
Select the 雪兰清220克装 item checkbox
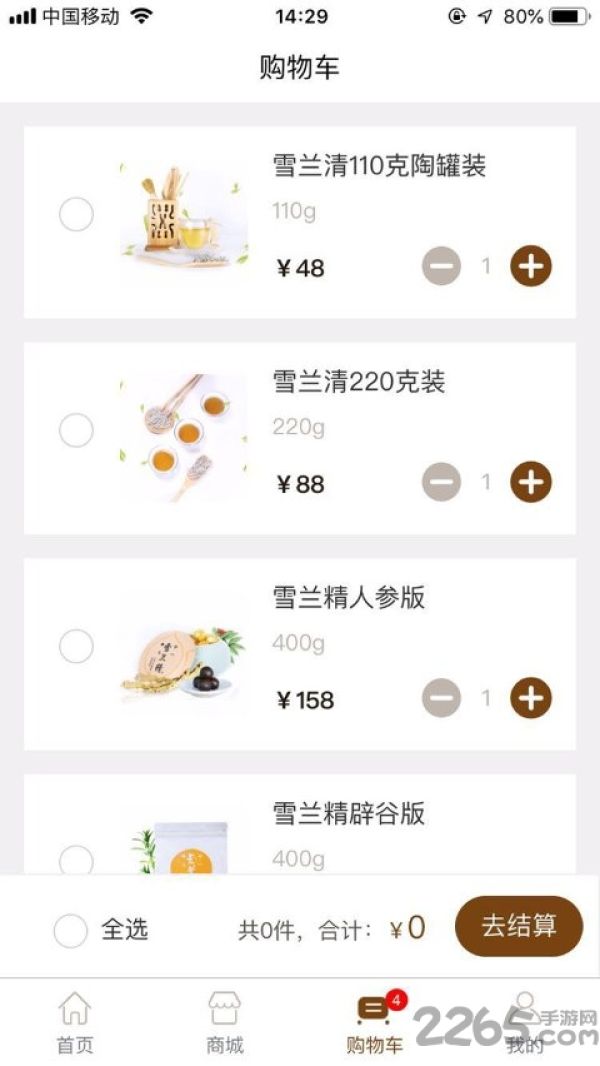[76, 430]
